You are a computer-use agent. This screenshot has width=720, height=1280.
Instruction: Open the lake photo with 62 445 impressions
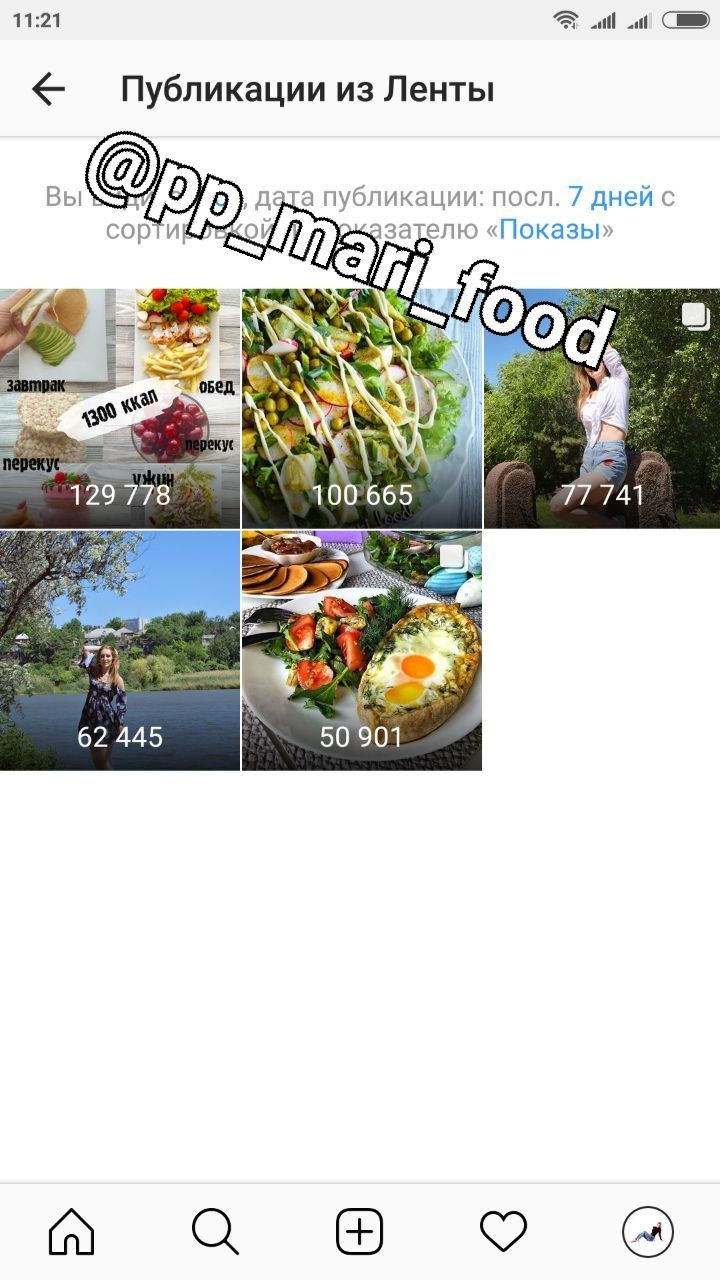pos(120,650)
